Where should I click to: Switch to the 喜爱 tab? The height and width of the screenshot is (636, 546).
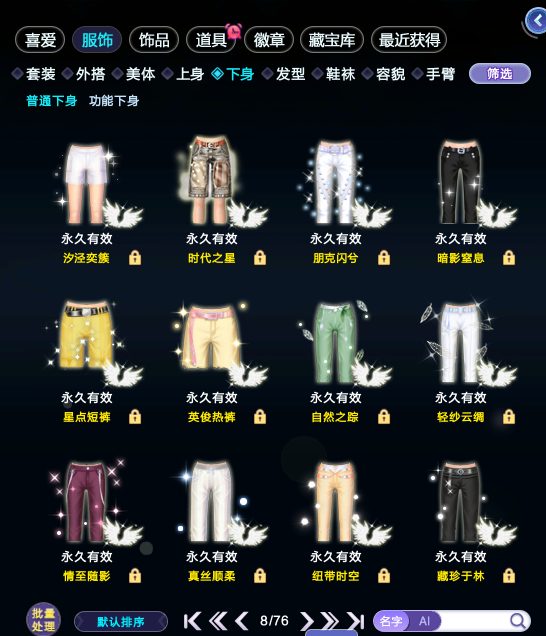click(40, 40)
